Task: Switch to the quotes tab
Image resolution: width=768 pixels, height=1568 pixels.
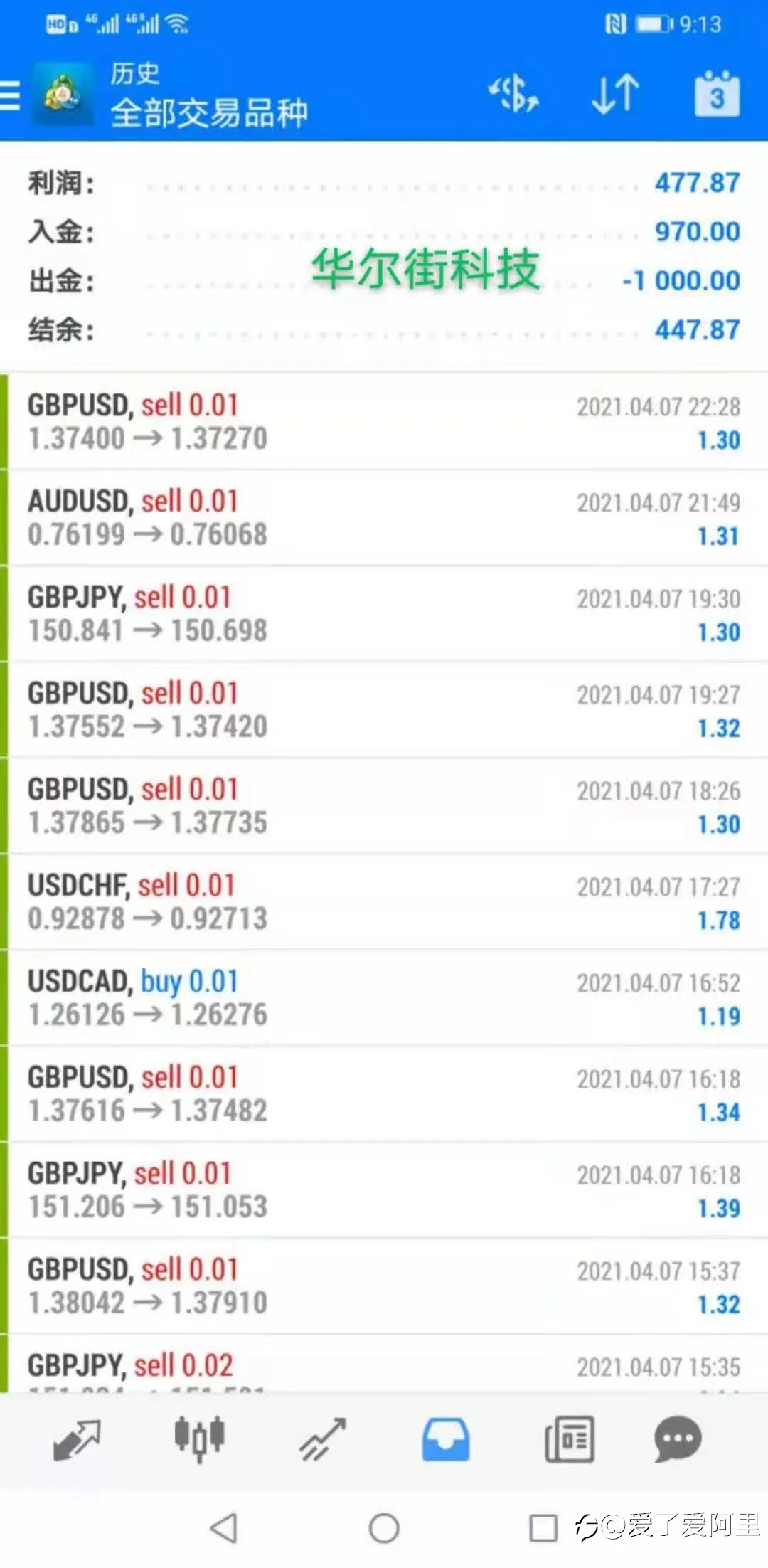Action: (x=77, y=1440)
